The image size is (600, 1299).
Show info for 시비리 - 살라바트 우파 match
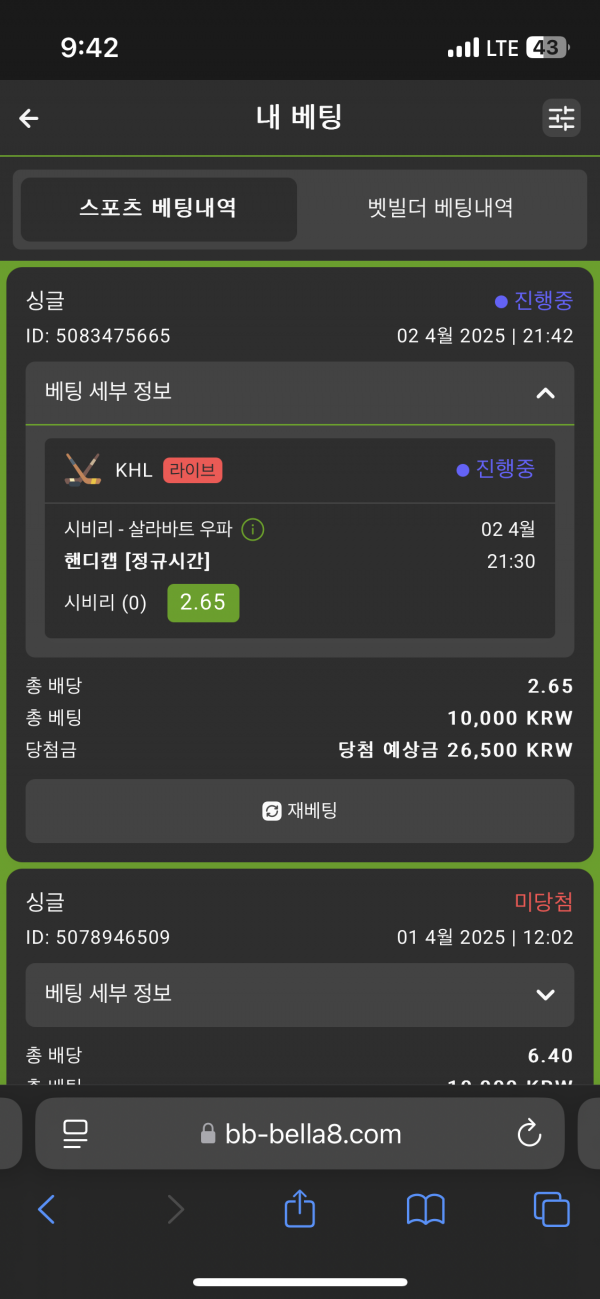(x=253, y=530)
